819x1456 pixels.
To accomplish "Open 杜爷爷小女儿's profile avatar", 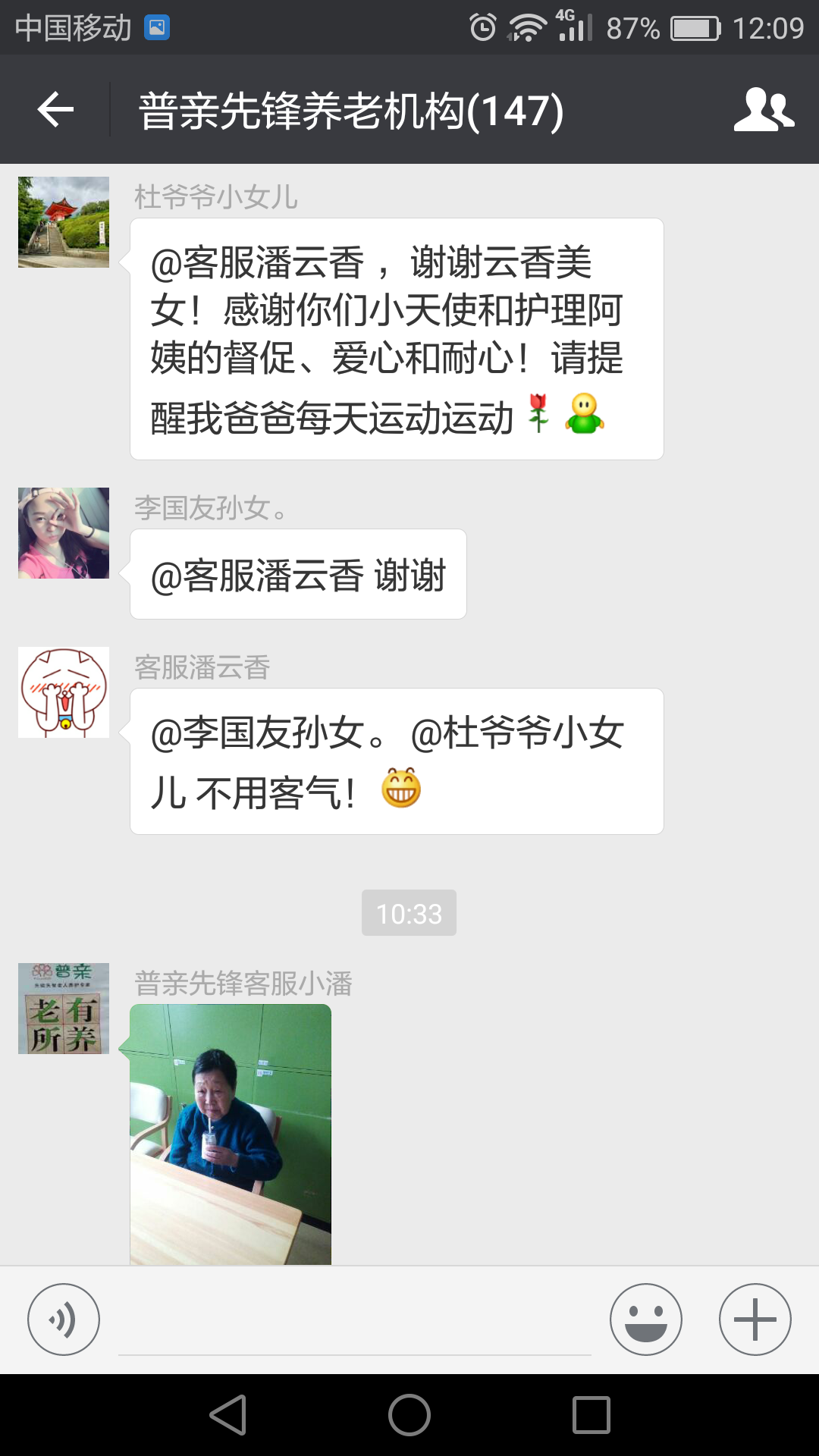I will click(64, 222).
